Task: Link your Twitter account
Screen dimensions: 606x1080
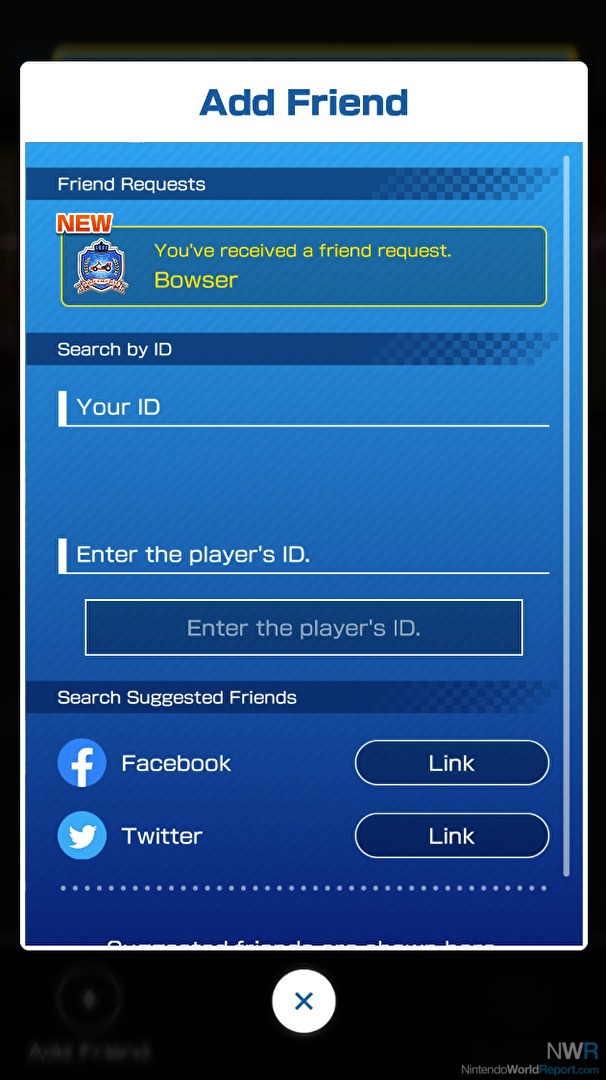Action: click(452, 835)
